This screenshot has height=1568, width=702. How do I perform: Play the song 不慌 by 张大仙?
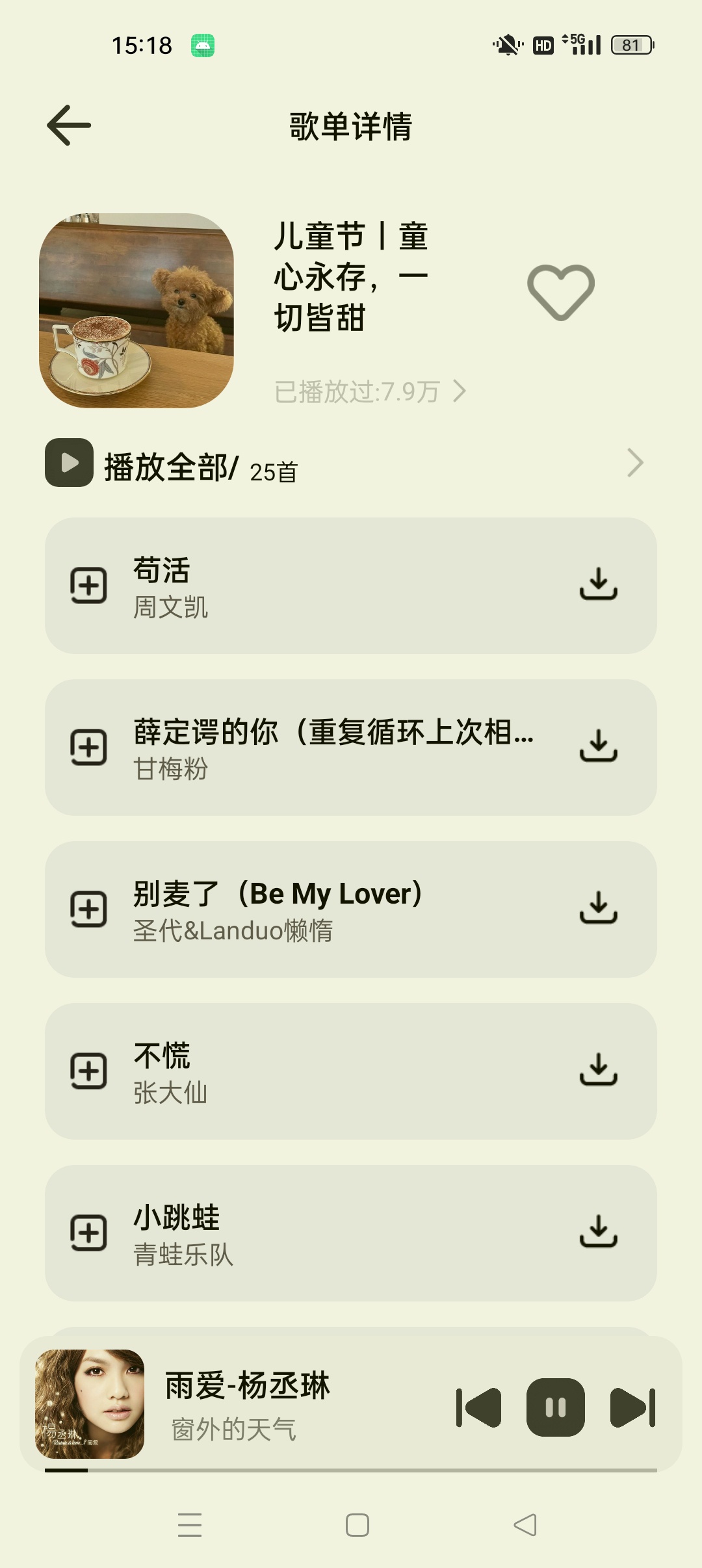[351, 1071]
